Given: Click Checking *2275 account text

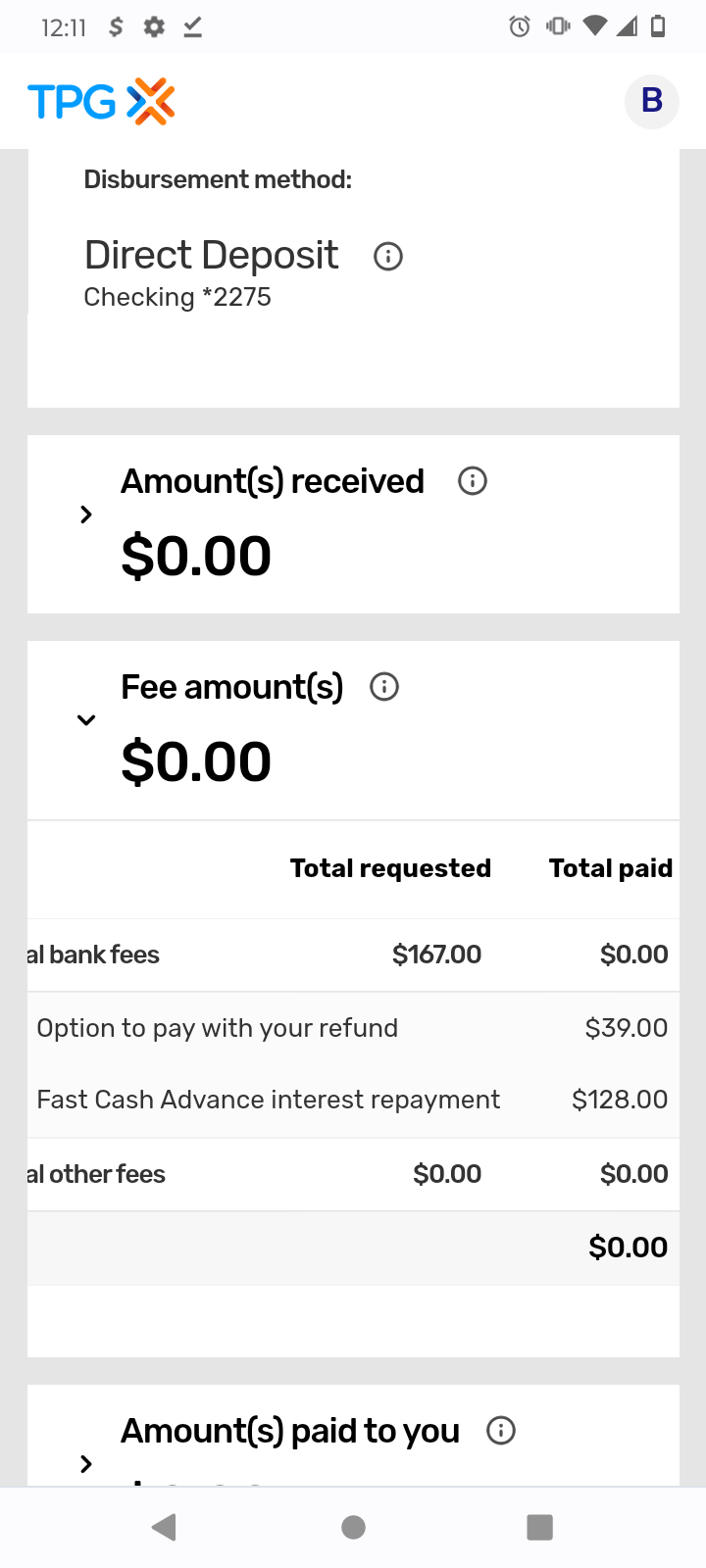Looking at the screenshot, I should 177,296.
